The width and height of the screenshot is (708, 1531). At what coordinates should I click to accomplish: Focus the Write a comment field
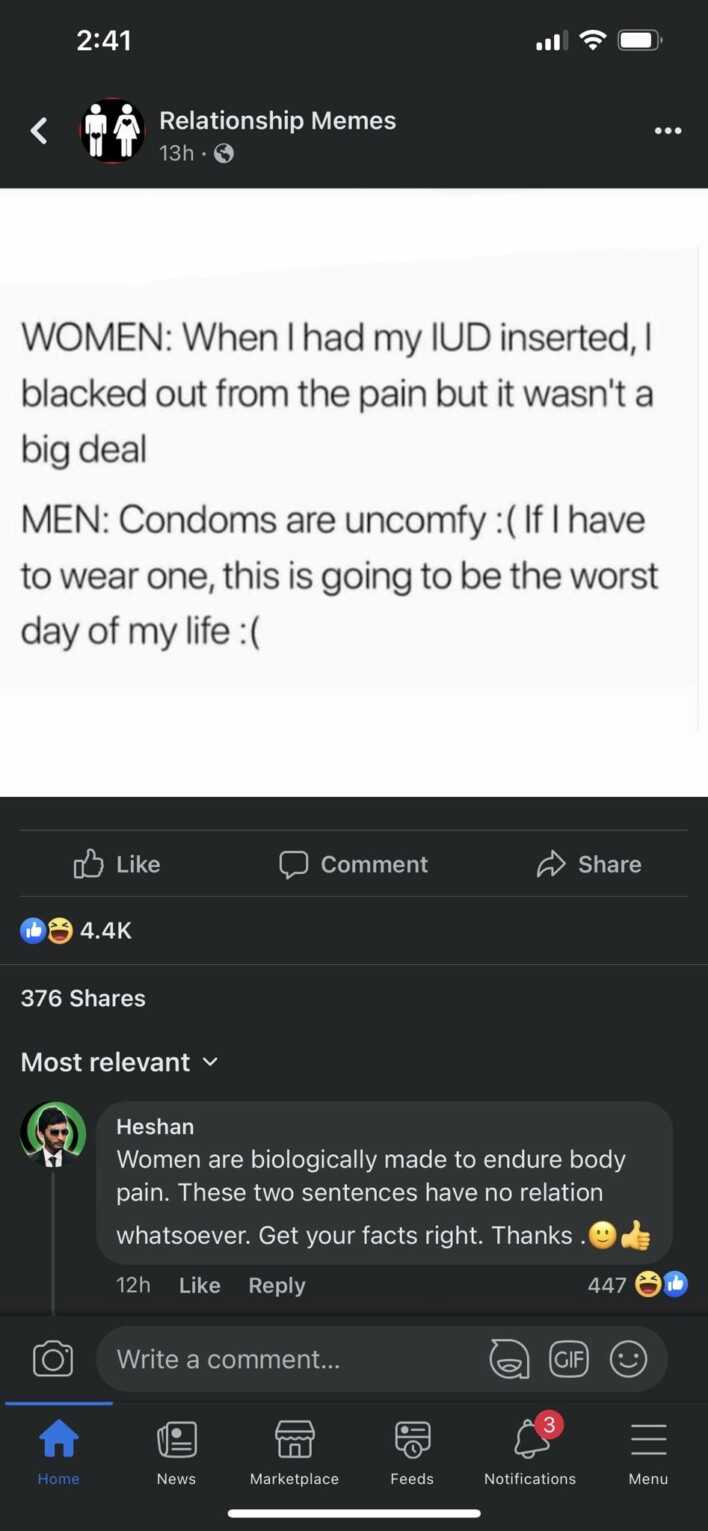pyautogui.click(x=290, y=1359)
